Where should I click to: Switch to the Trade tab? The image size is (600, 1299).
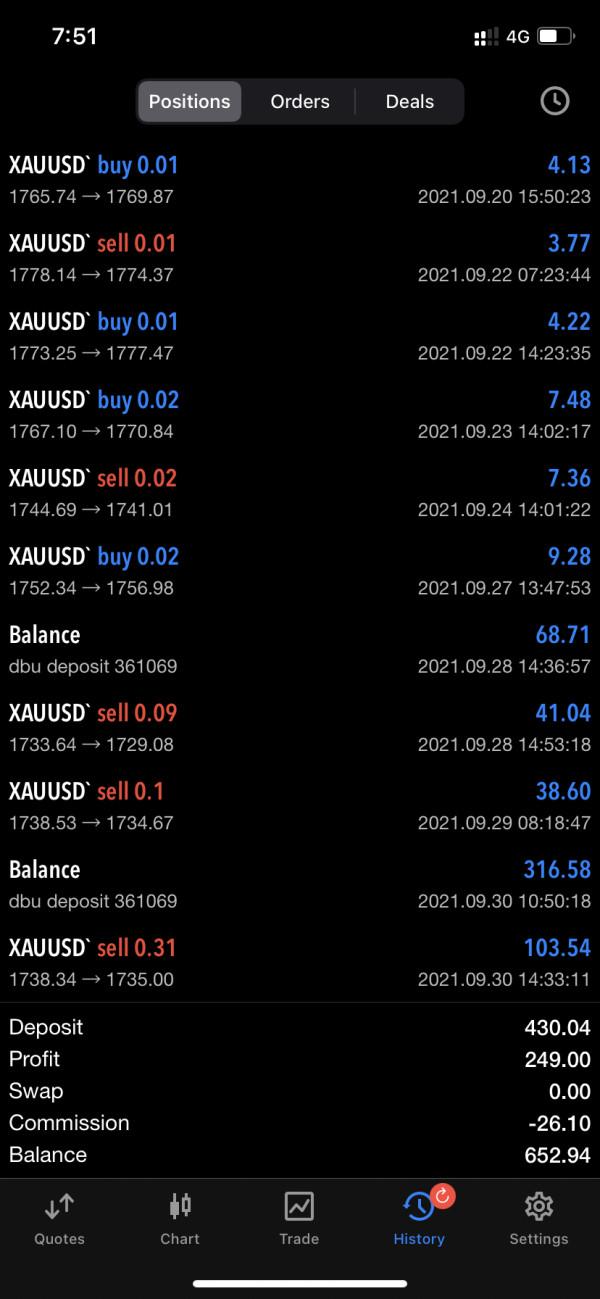(299, 1219)
